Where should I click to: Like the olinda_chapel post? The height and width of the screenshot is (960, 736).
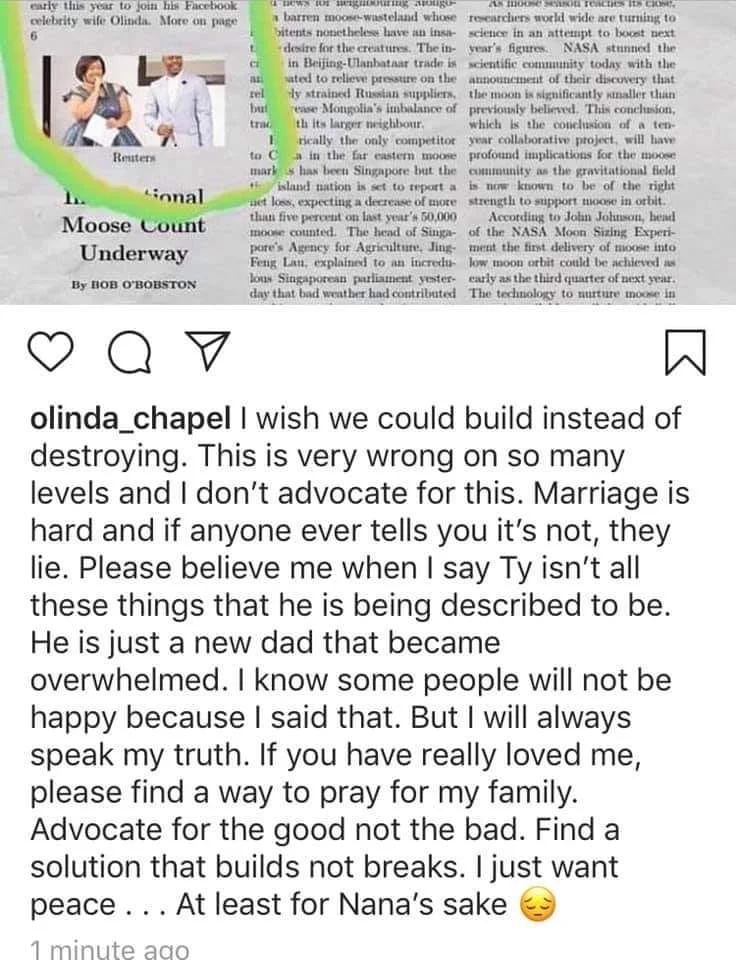point(51,351)
